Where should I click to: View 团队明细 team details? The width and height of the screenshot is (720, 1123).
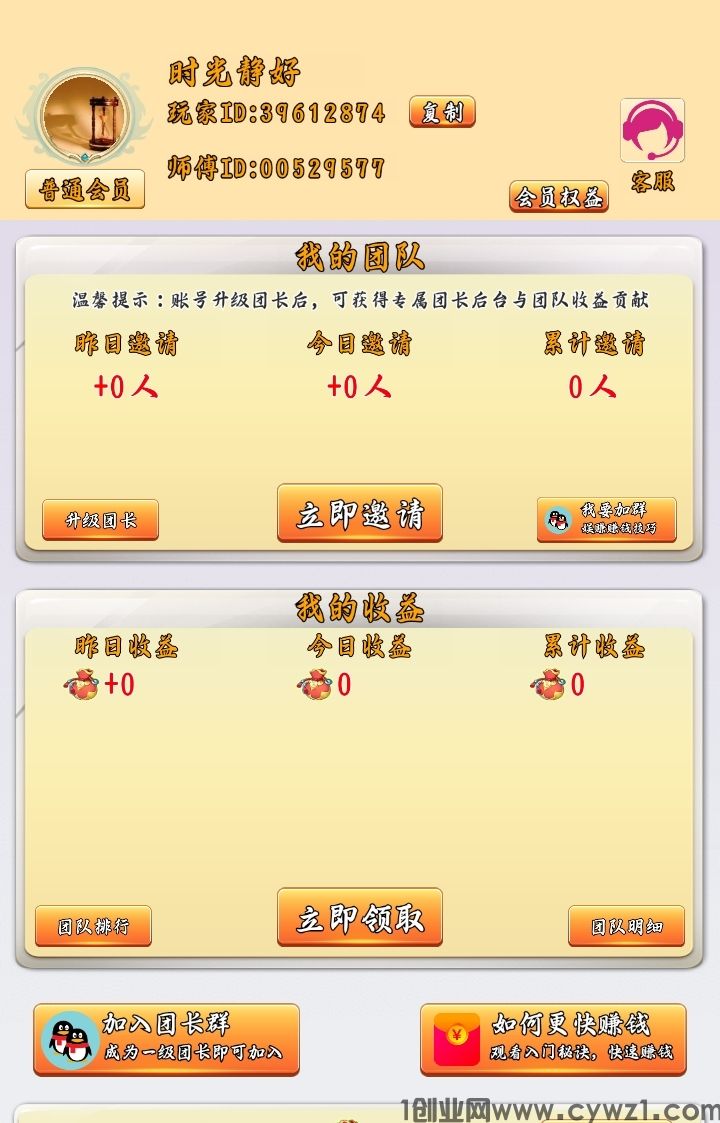click(x=627, y=926)
